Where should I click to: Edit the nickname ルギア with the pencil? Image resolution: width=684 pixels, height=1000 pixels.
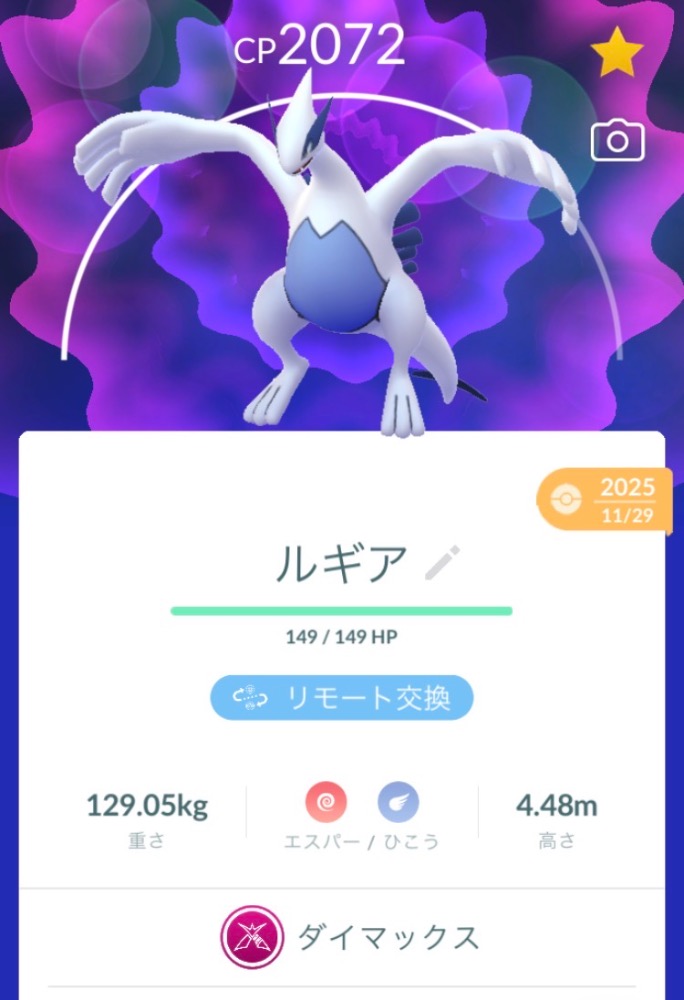[x=439, y=566]
